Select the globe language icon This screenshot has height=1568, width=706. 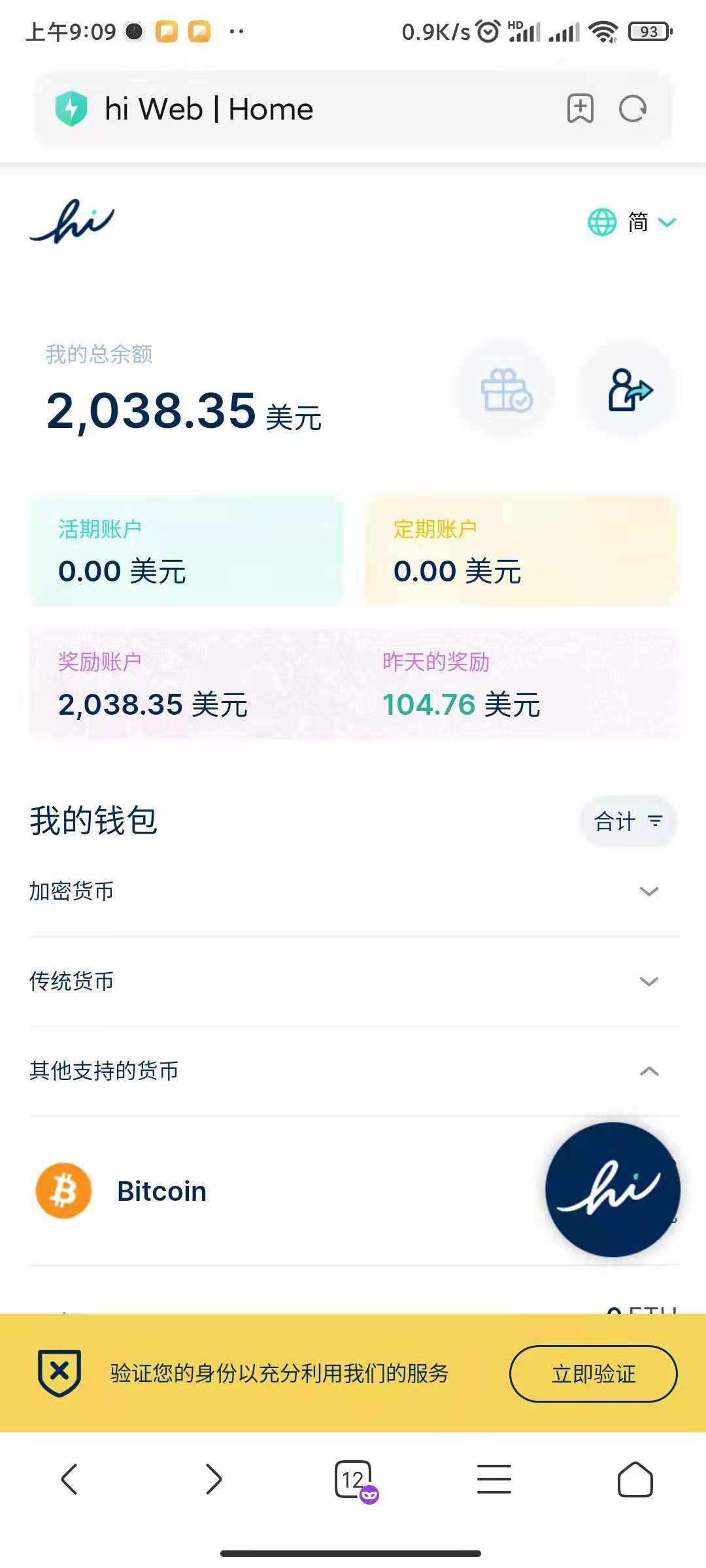point(601,222)
